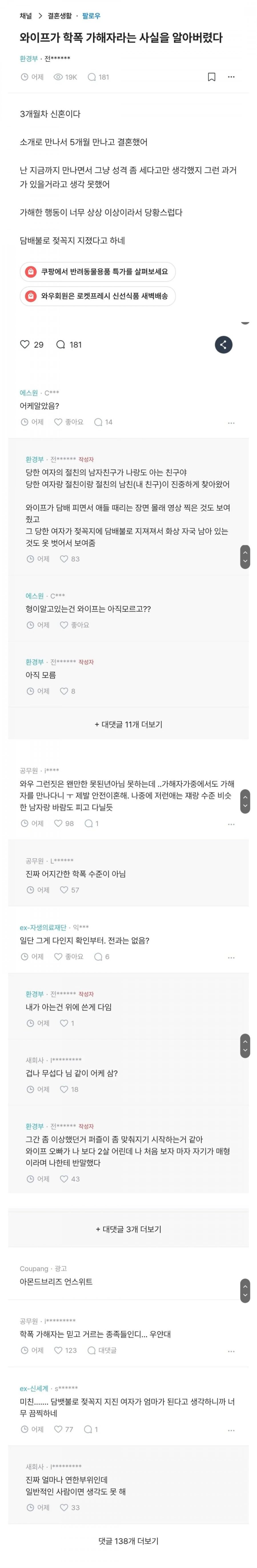Open the post's 181 comments icon
Viewport: 257px width, 1568px height.
pyautogui.click(x=61, y=344)
